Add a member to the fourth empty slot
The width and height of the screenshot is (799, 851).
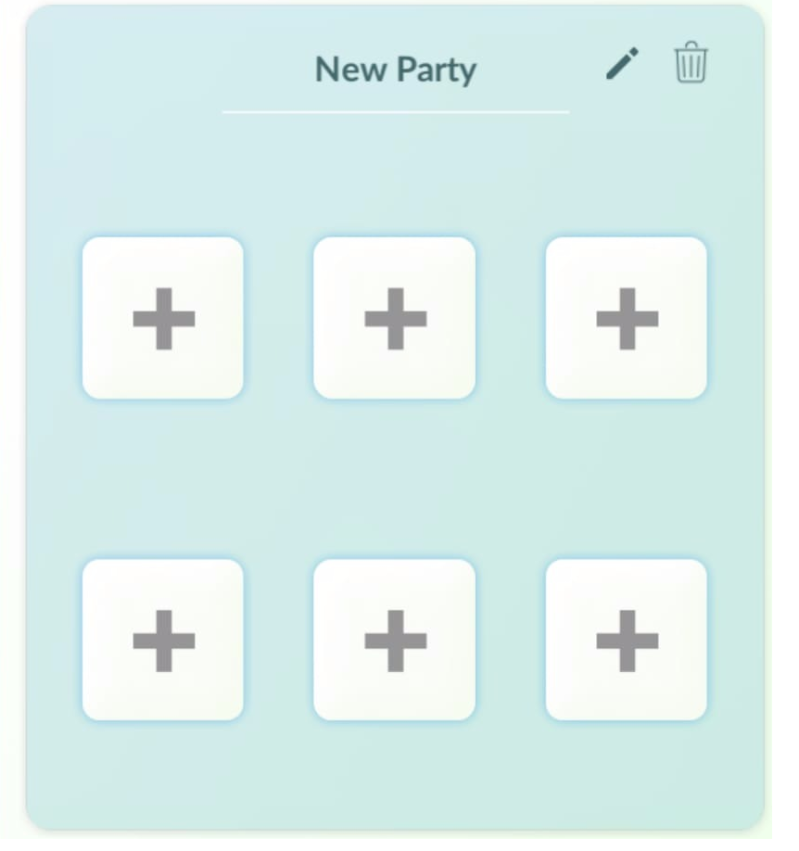tap(163, 640)
